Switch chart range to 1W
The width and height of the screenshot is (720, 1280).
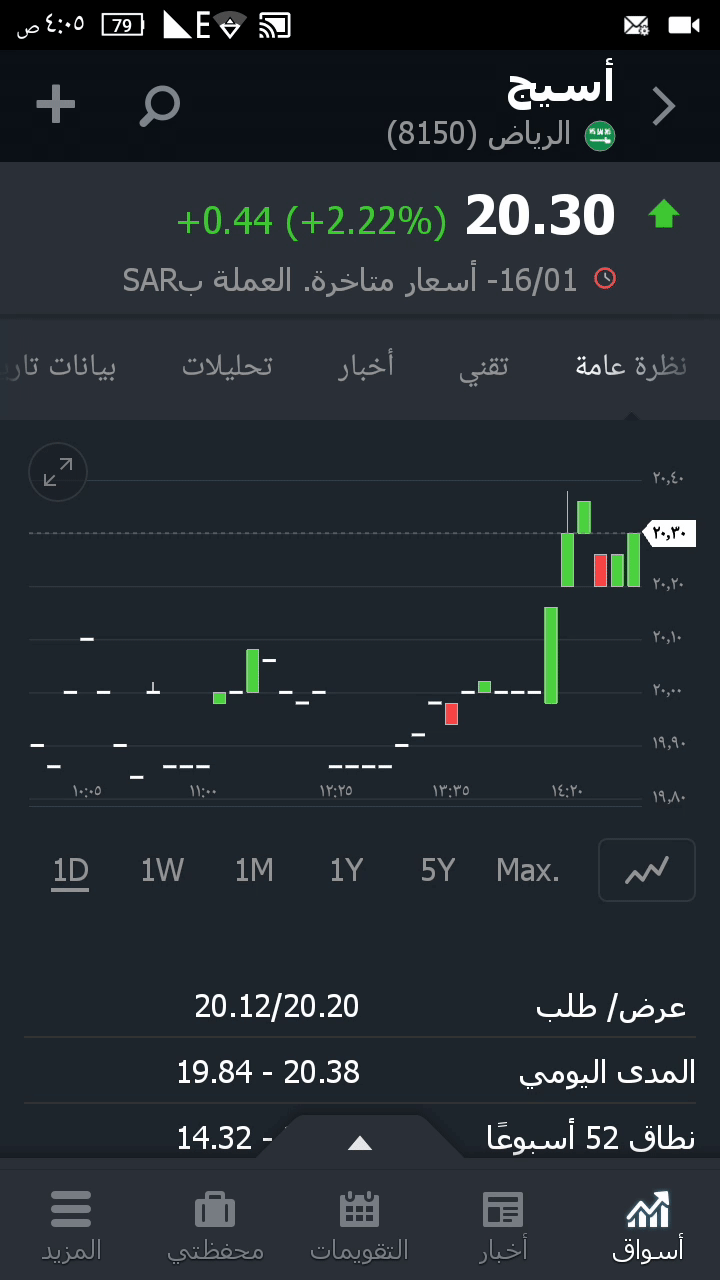[x=162, y=871]
